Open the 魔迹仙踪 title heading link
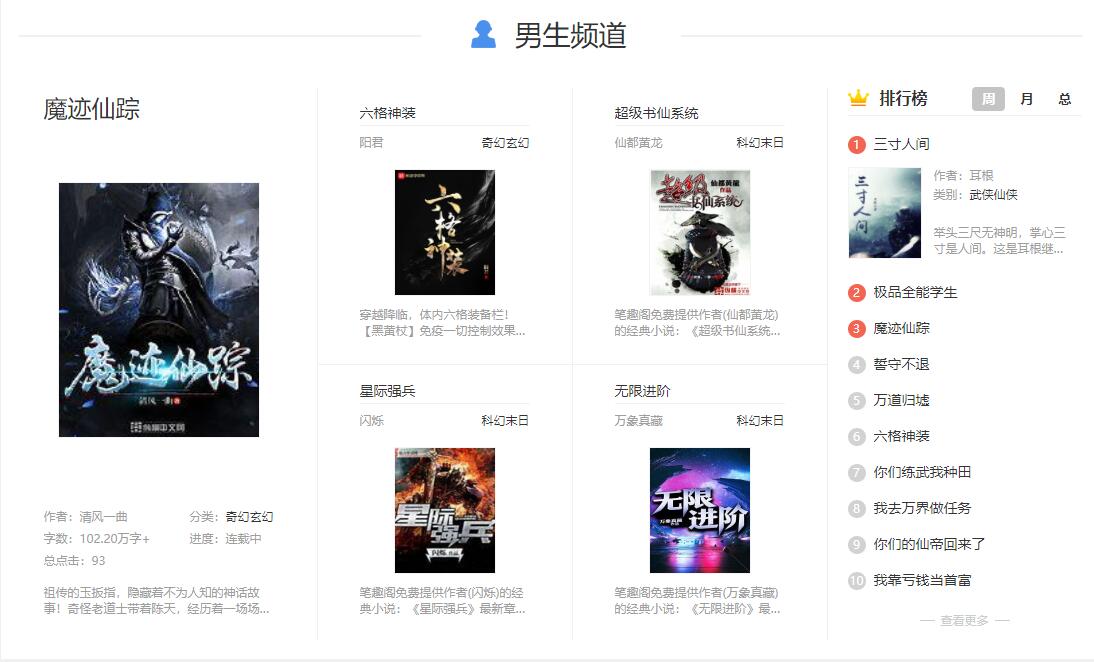1094x662 pixels. coord(91,109)
